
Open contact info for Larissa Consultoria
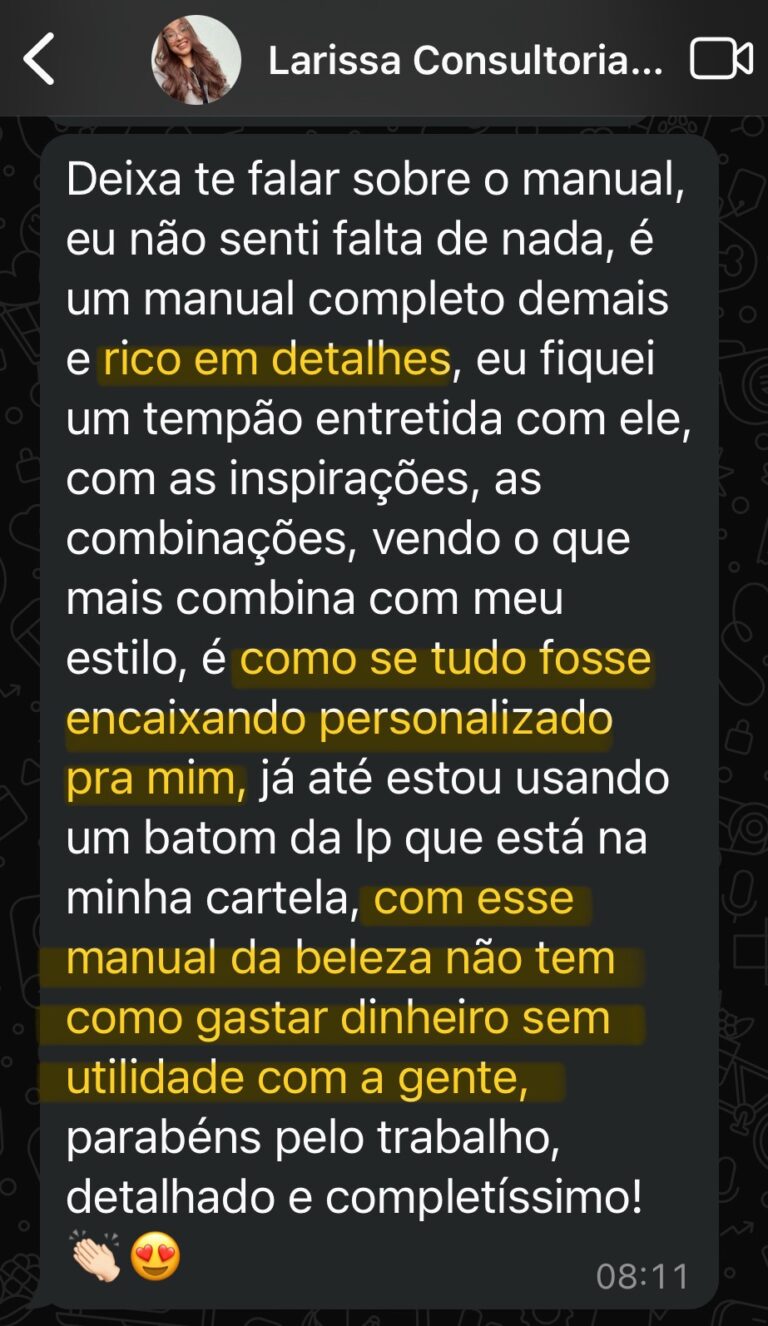pos(465,61)
